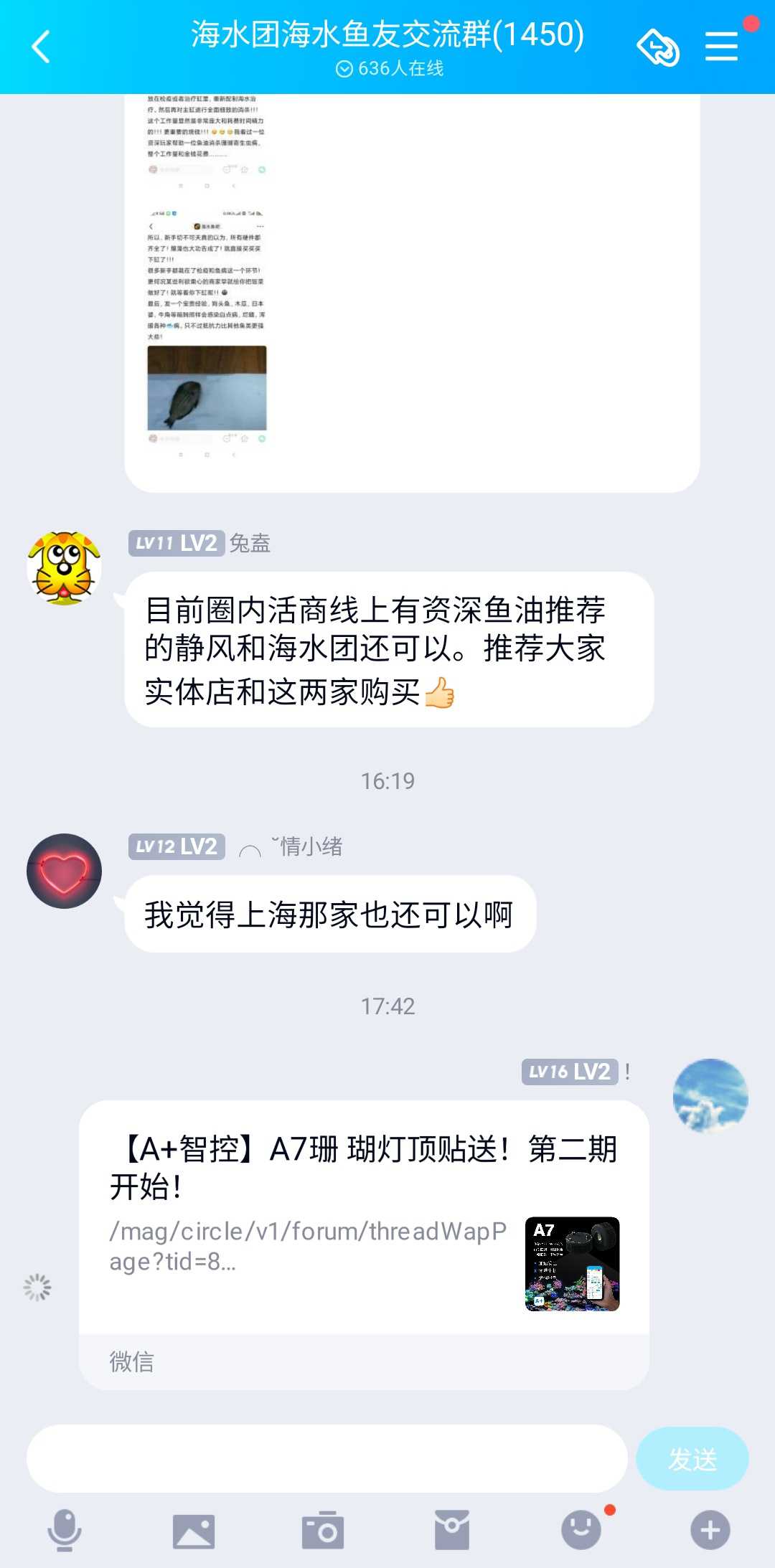
Task: Tap the 发送 send button
Action: tap(692, 1458)
